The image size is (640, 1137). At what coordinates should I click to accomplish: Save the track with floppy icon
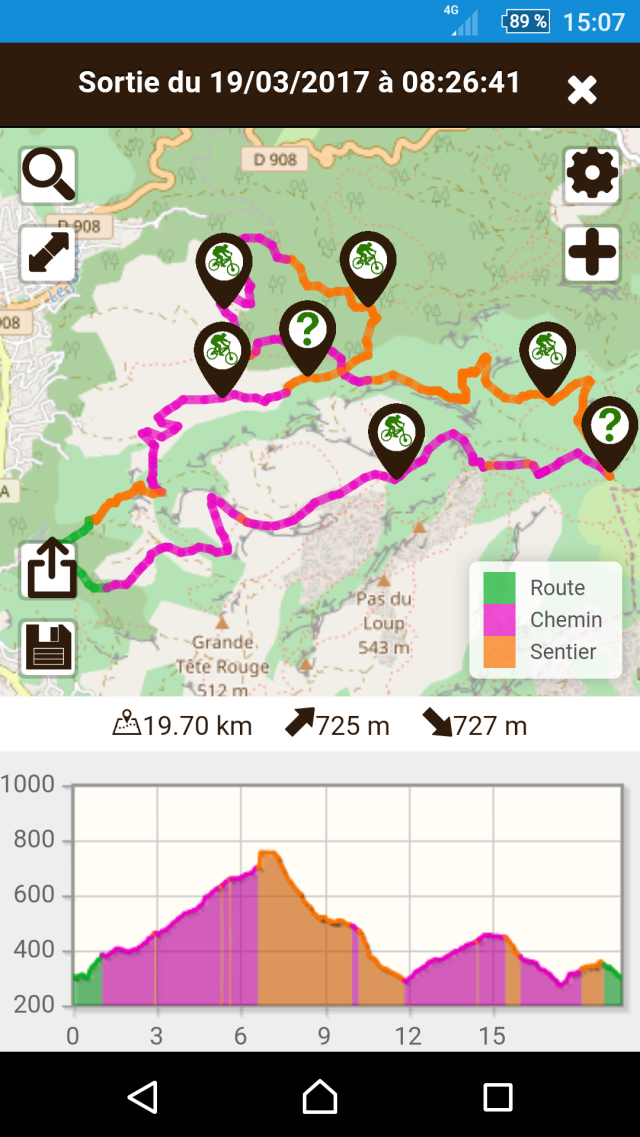pyautogui.click(x=49, y=648)
